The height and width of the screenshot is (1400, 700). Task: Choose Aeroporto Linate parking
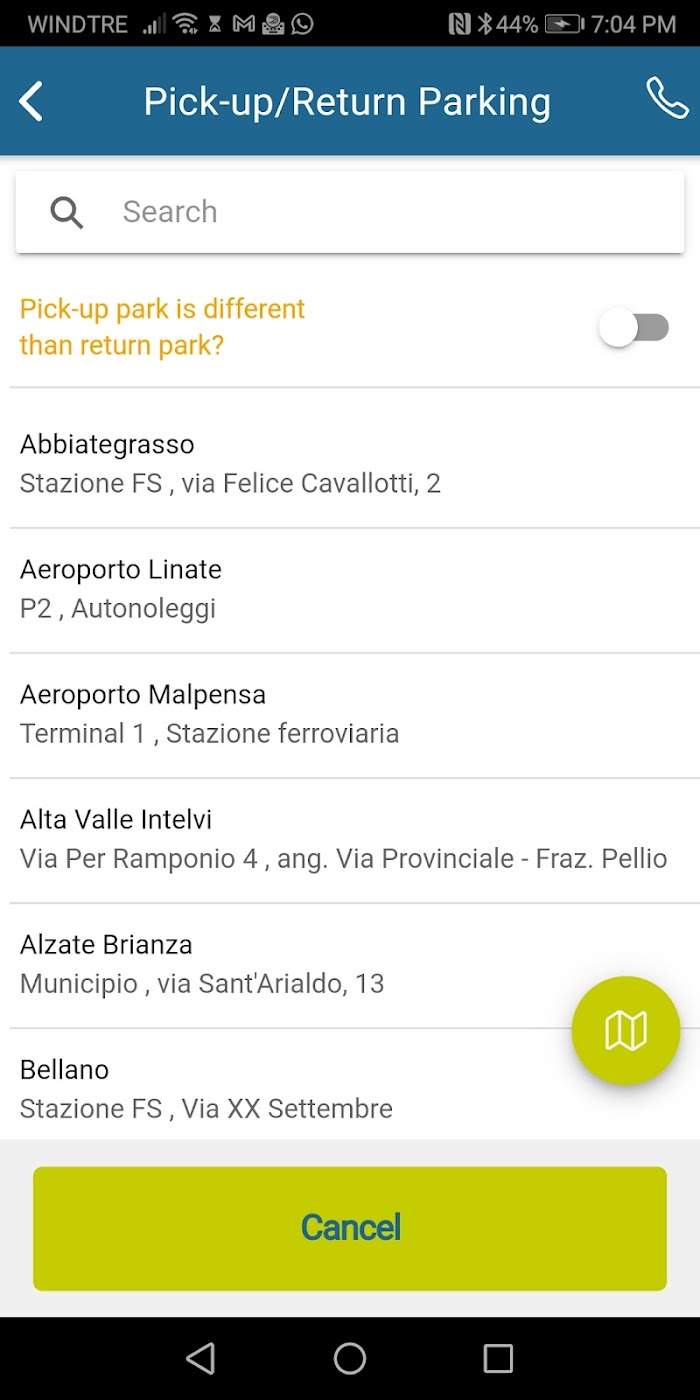click(x=350, y=590)
